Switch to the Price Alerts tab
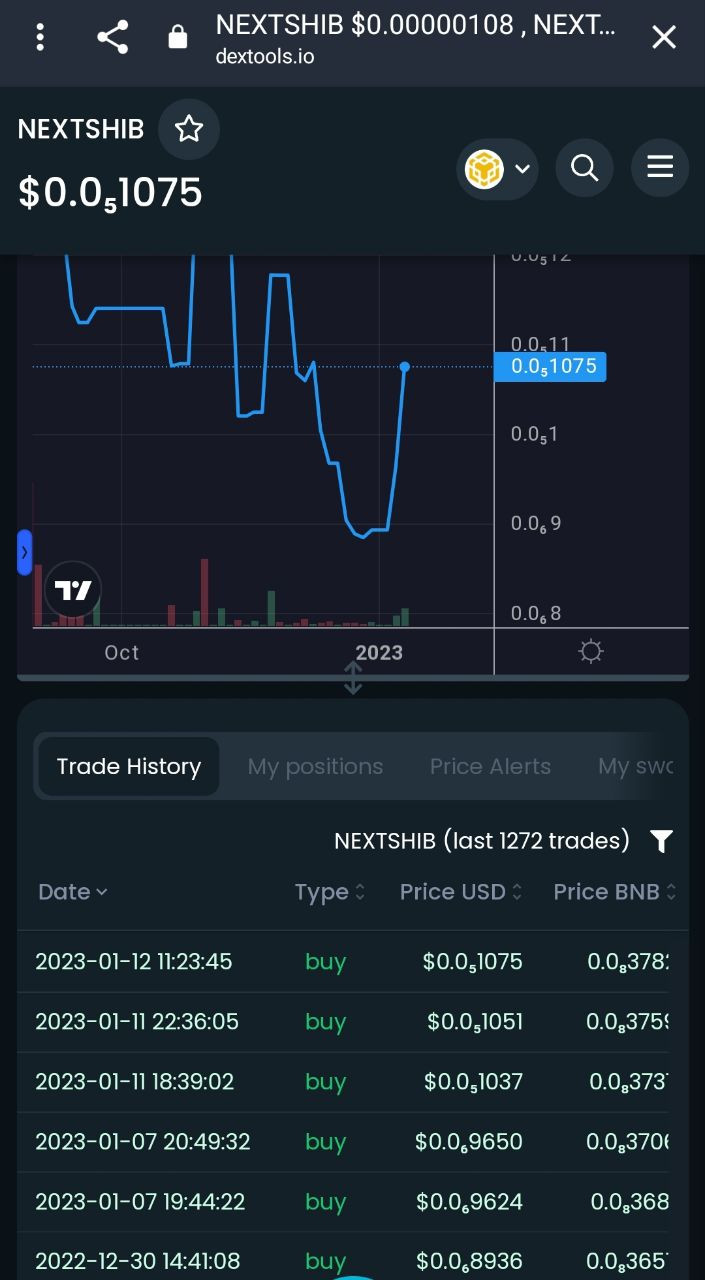705x1280 pixels. point(490,767)
